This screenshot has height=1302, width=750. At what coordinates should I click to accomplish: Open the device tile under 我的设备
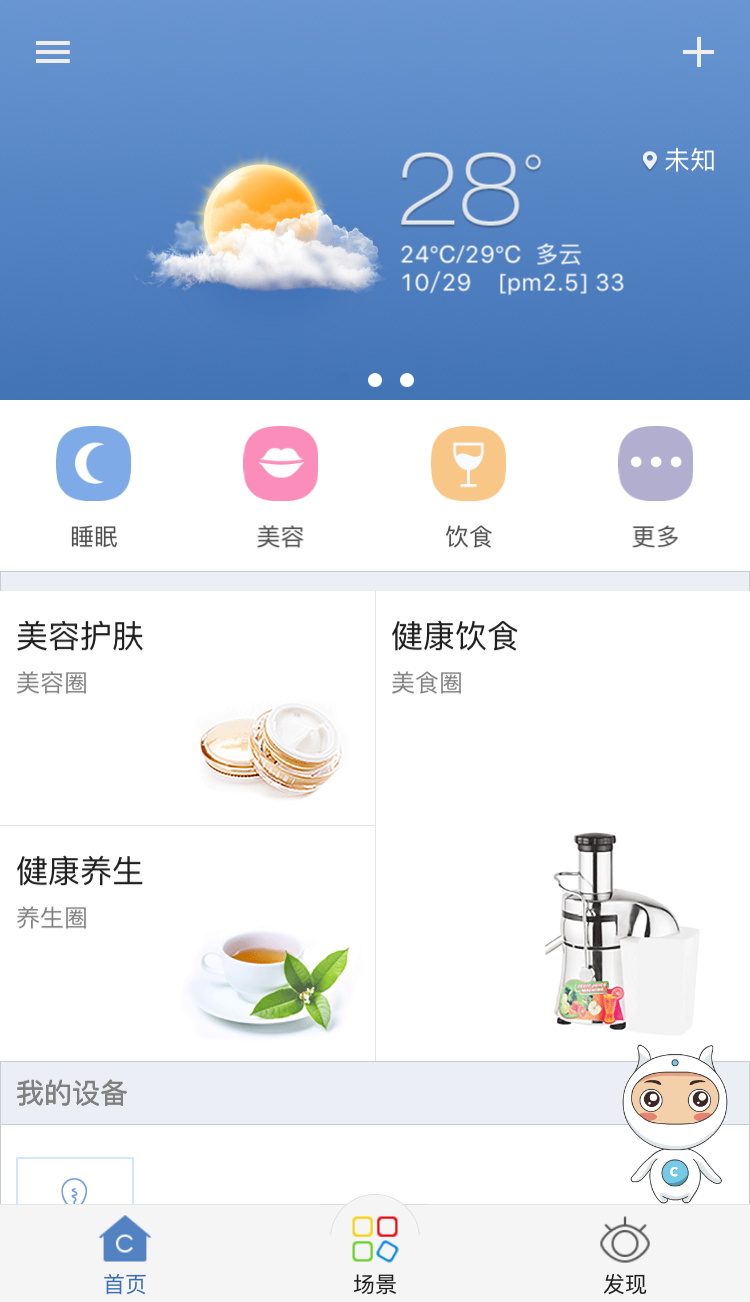pos(75,1183)
